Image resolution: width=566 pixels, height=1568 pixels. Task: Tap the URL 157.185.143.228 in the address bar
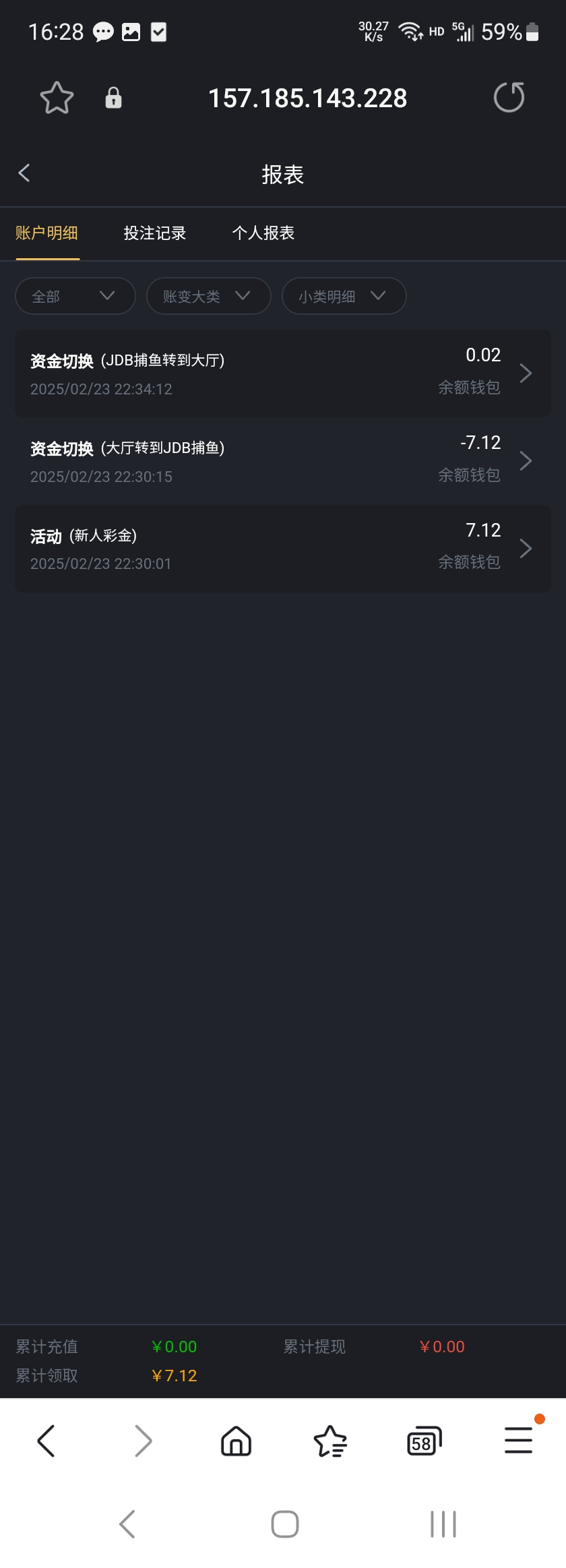307,97
